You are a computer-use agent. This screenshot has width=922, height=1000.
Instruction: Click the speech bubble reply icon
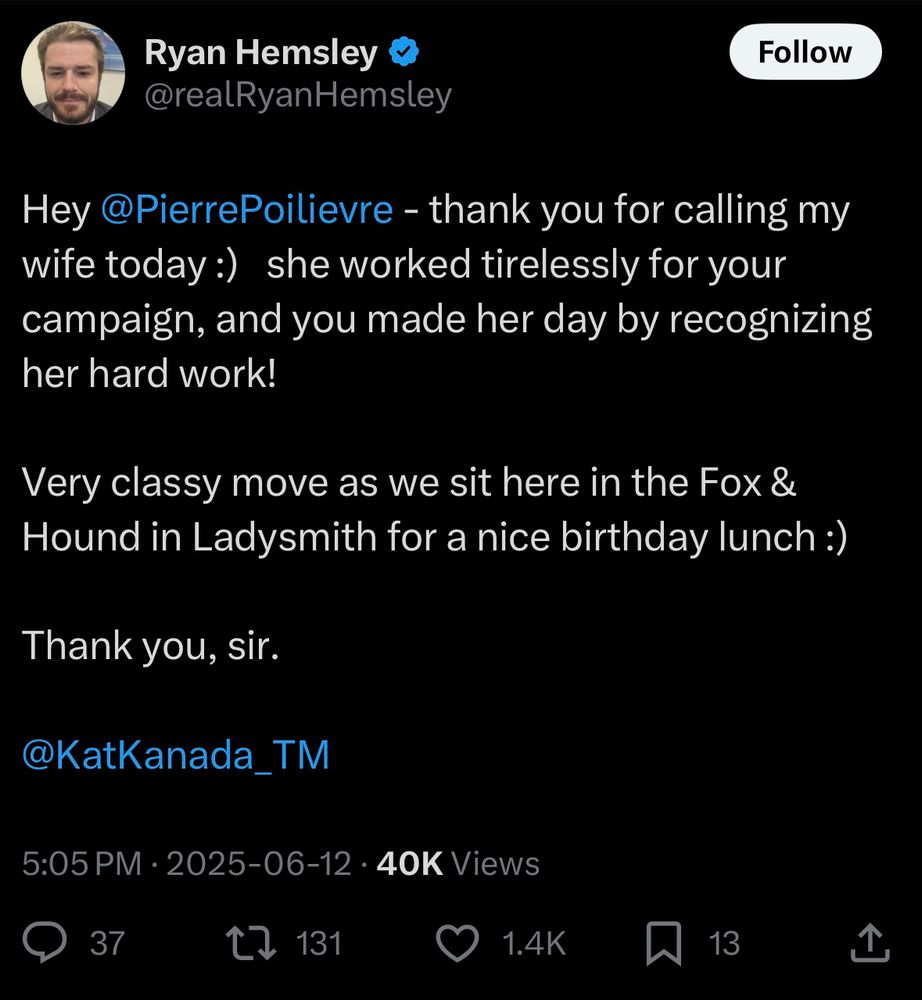(43, 941)
